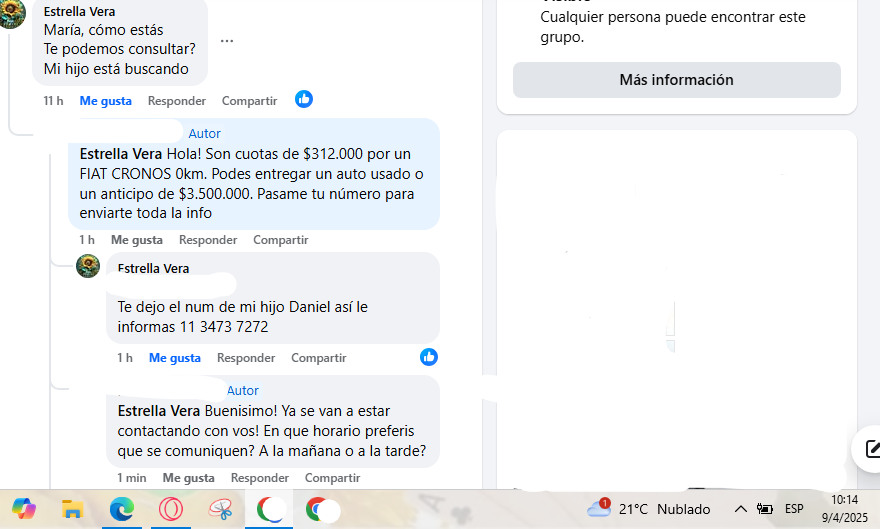880x529 pixels.
Task: Reply to comment with Daniel's number
Action: coord(246,358)
